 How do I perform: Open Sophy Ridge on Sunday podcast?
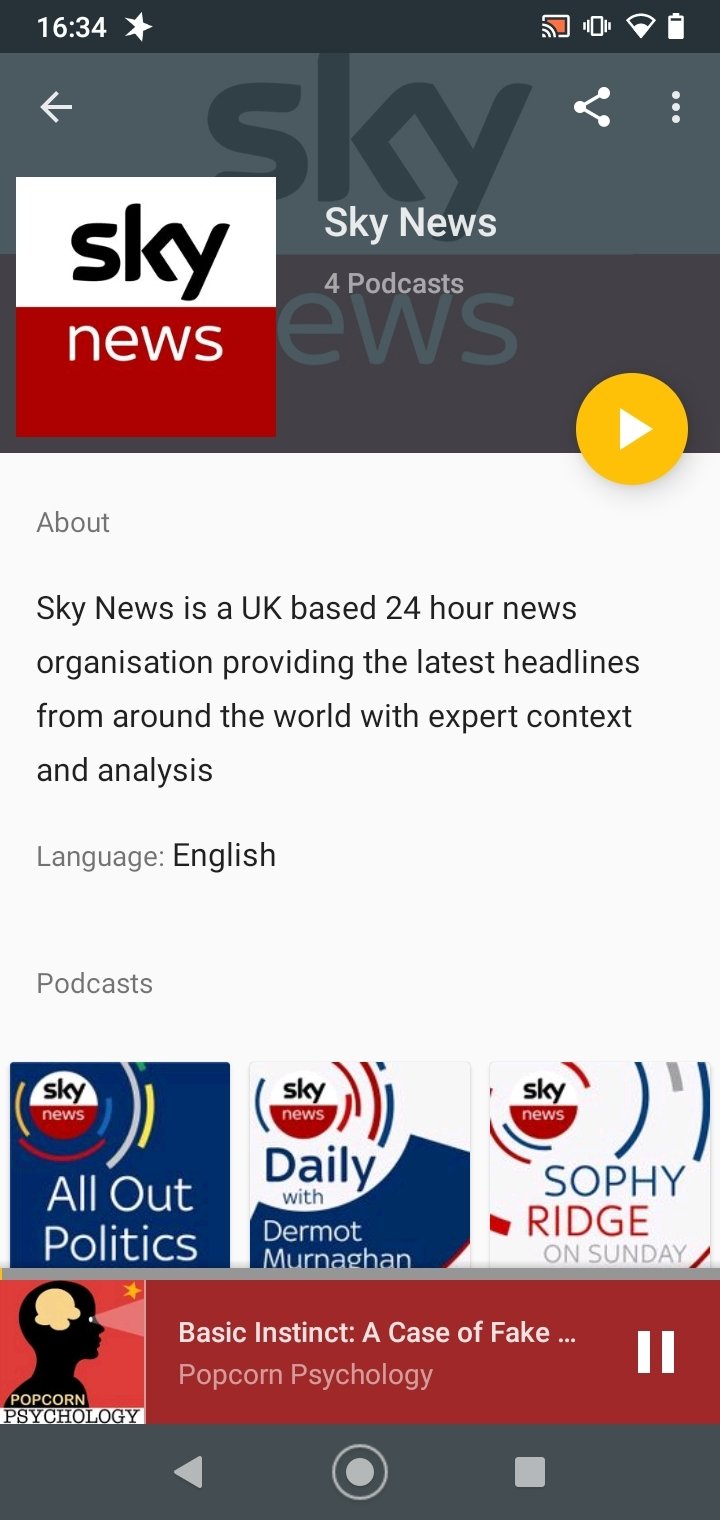600,1165
